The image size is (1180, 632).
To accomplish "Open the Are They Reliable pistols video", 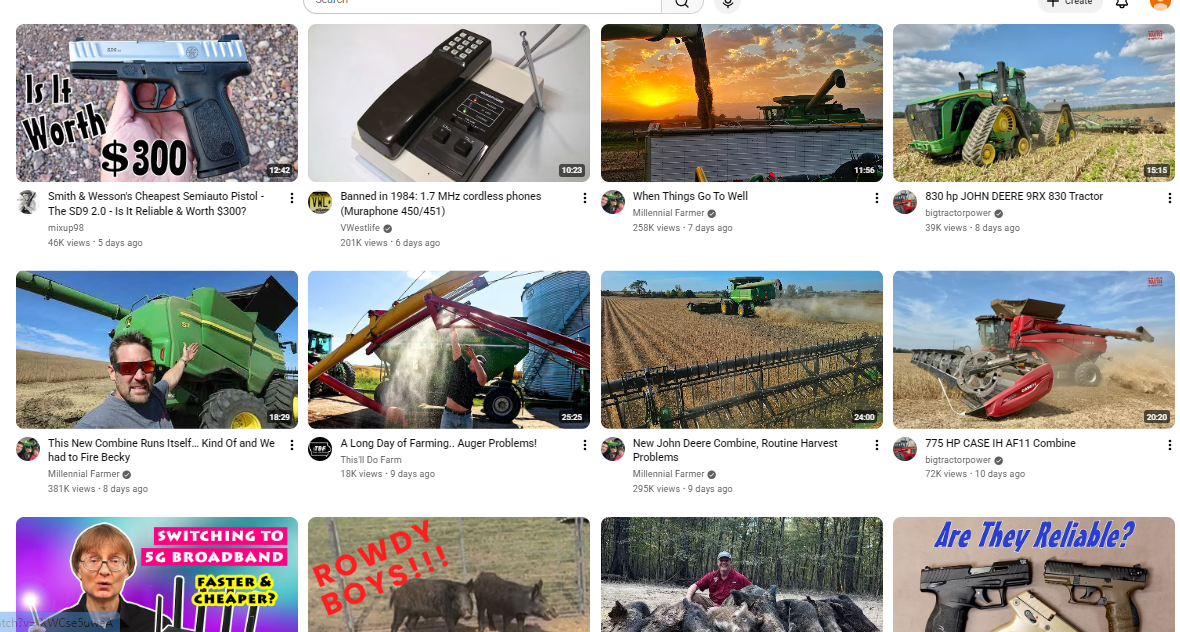I will [1033, 574].
